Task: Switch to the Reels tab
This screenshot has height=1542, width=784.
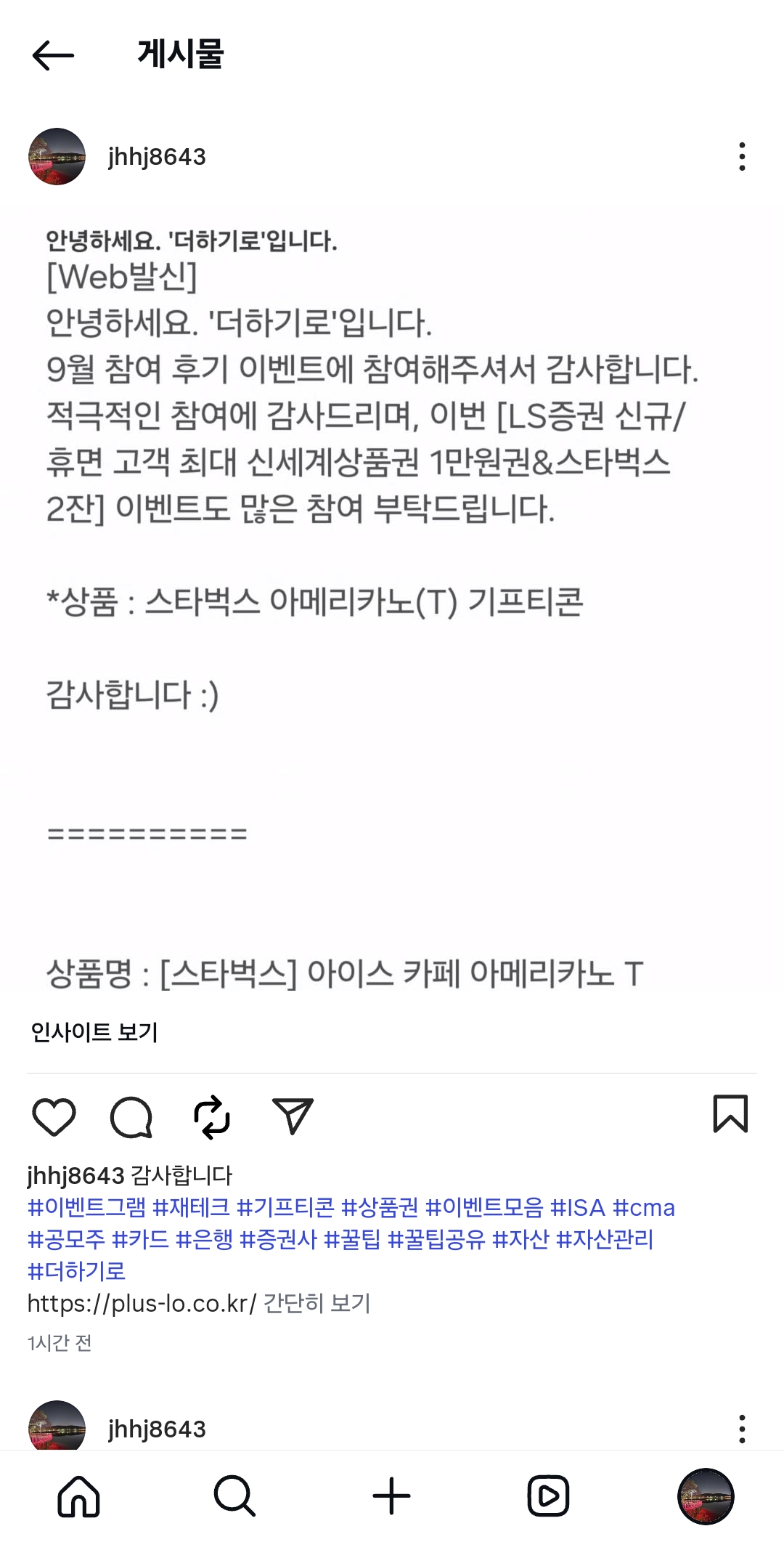Action: pos(548,1496)
